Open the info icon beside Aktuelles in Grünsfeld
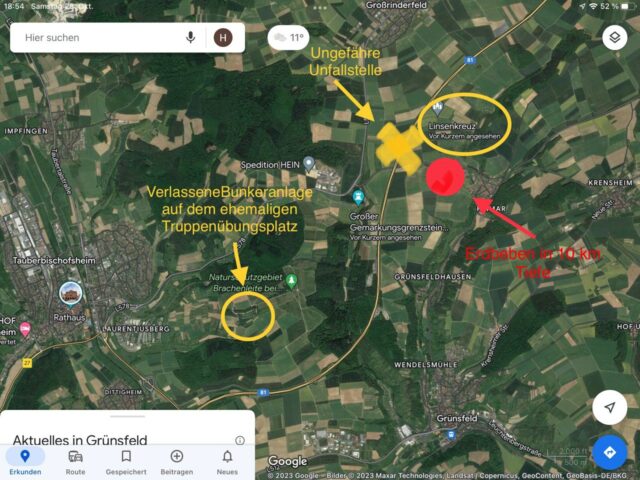The image size is (640, 480). pyautogui.click(x=240, y=440)
